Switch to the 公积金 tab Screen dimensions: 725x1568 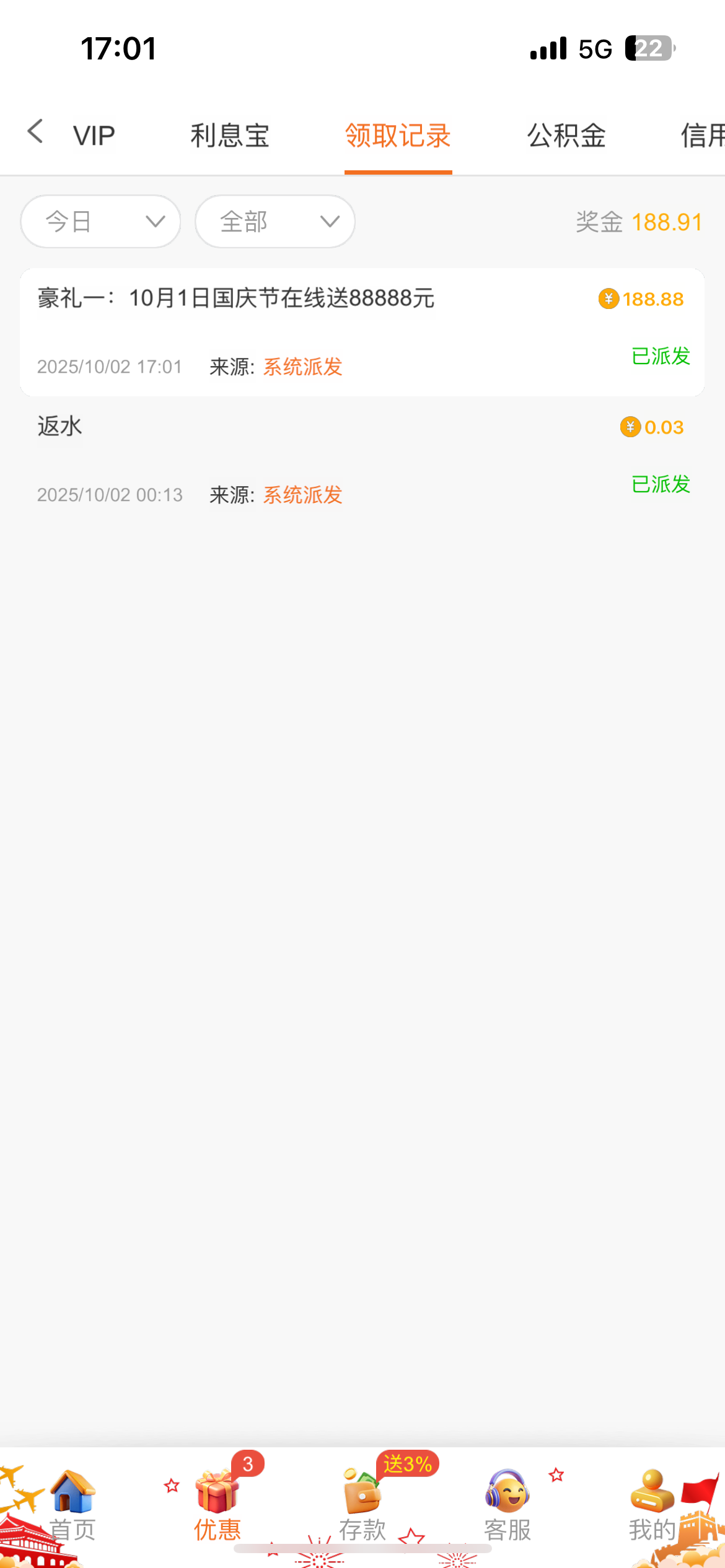coord(566,135)
